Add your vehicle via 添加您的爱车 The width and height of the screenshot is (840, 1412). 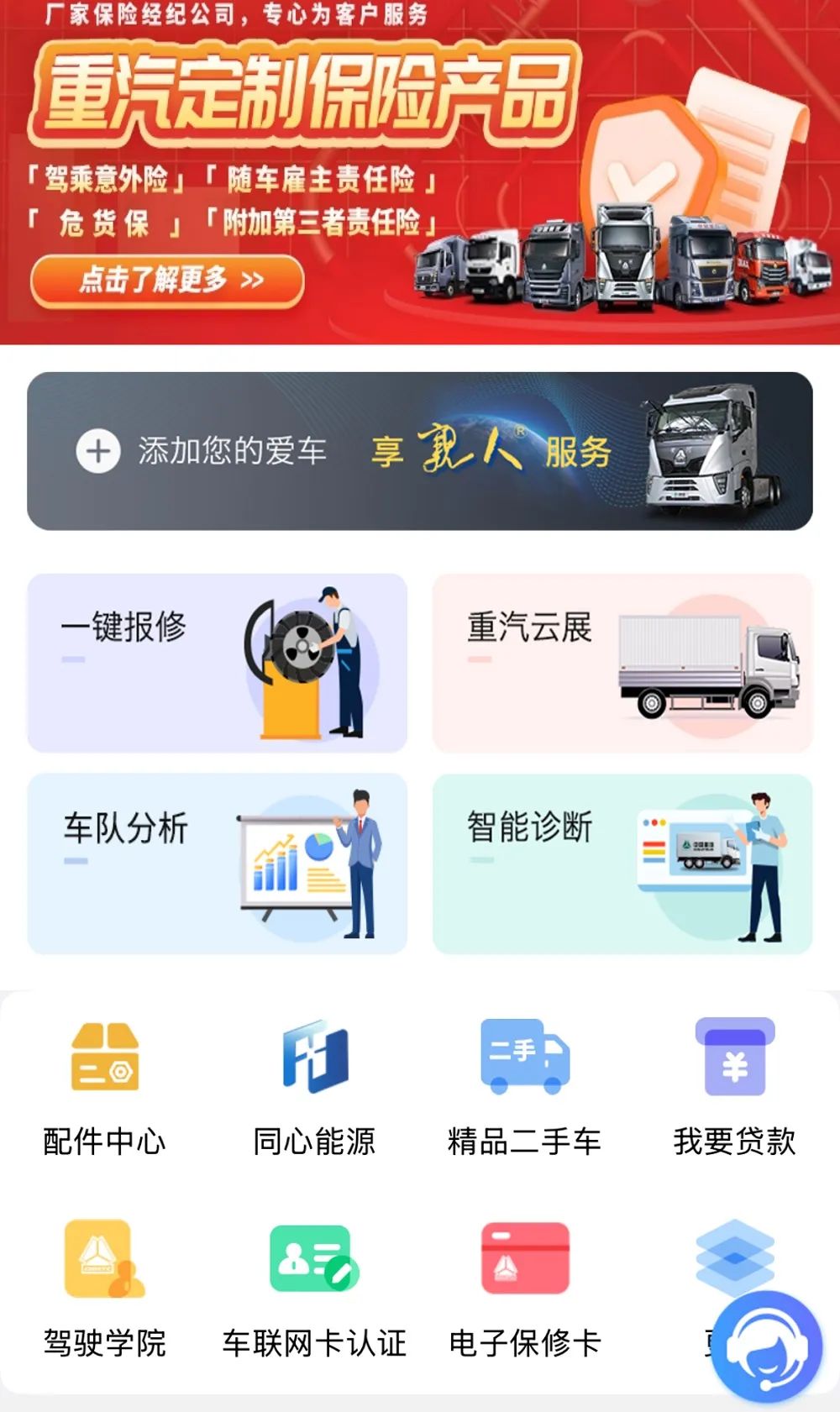[x=202, y=451]
